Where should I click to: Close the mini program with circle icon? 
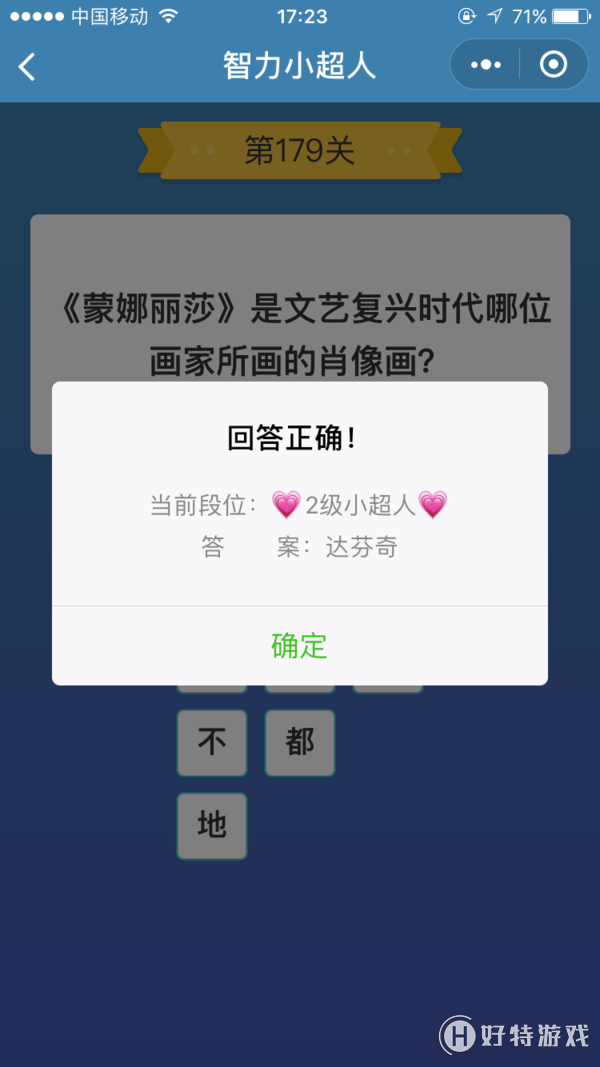click(553, 65)
